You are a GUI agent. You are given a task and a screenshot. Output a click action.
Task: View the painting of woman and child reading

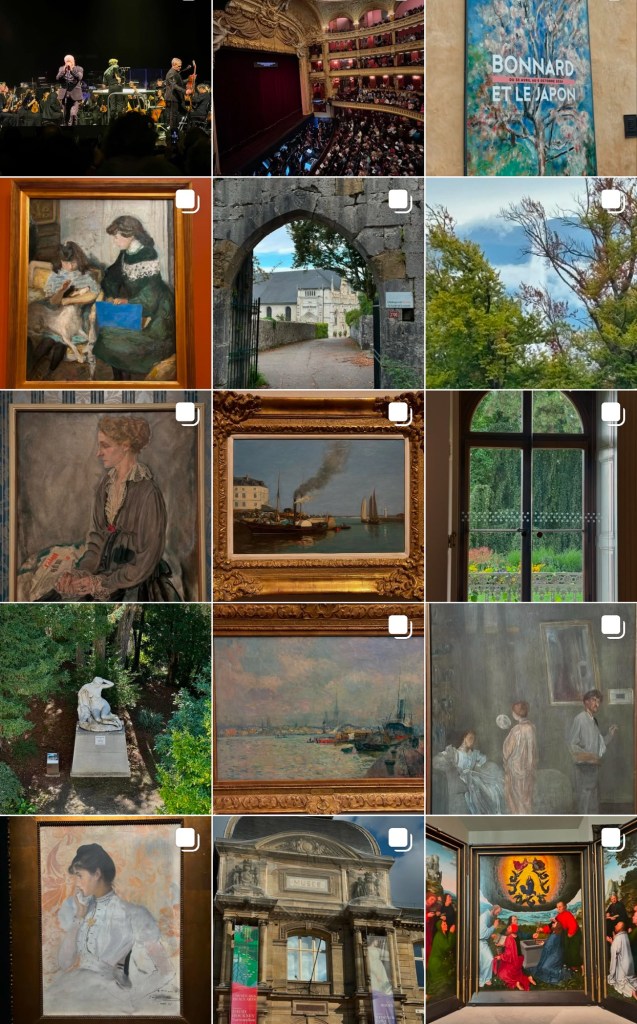click(x=105, y=283)
